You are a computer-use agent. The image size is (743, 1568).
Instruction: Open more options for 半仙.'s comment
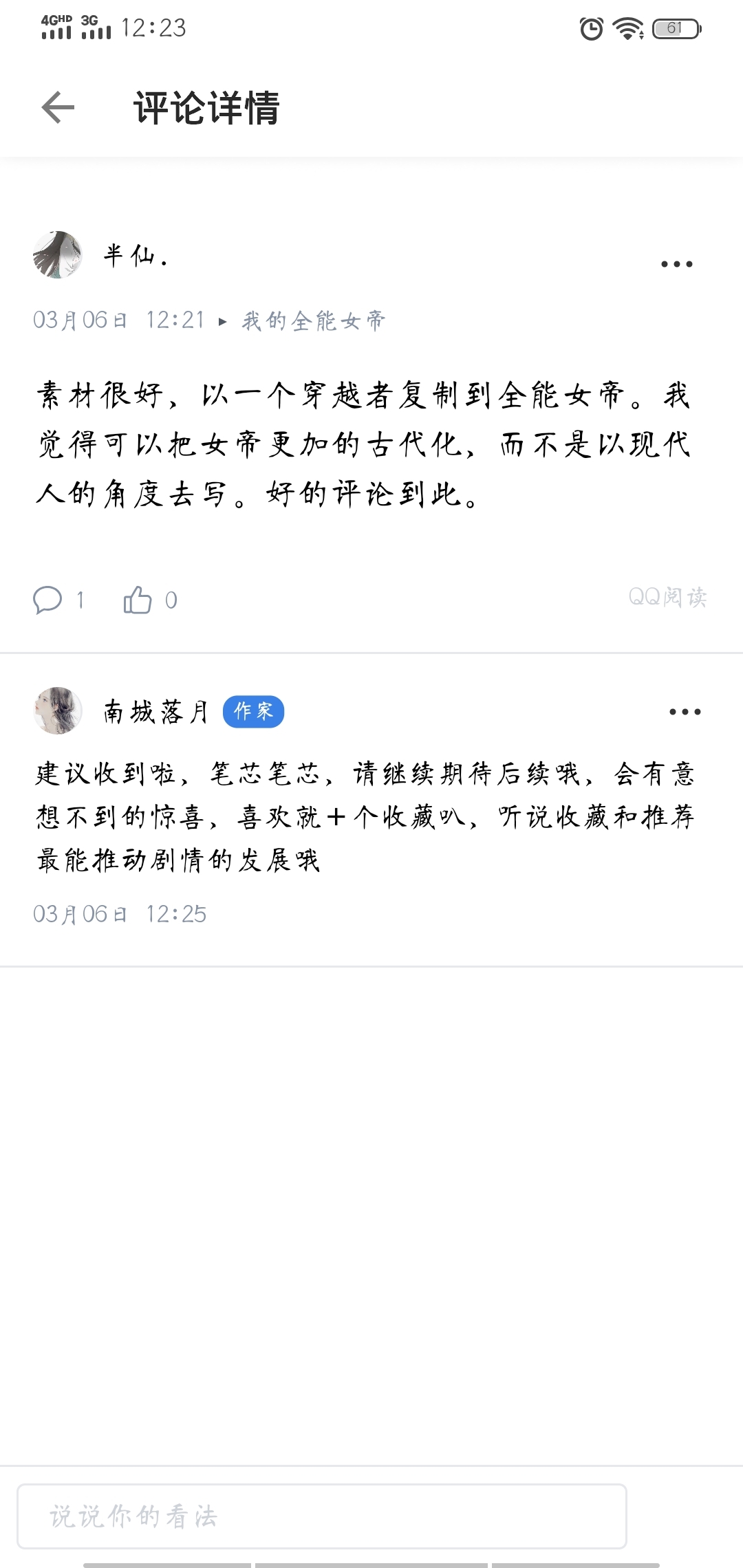point(676,264)
